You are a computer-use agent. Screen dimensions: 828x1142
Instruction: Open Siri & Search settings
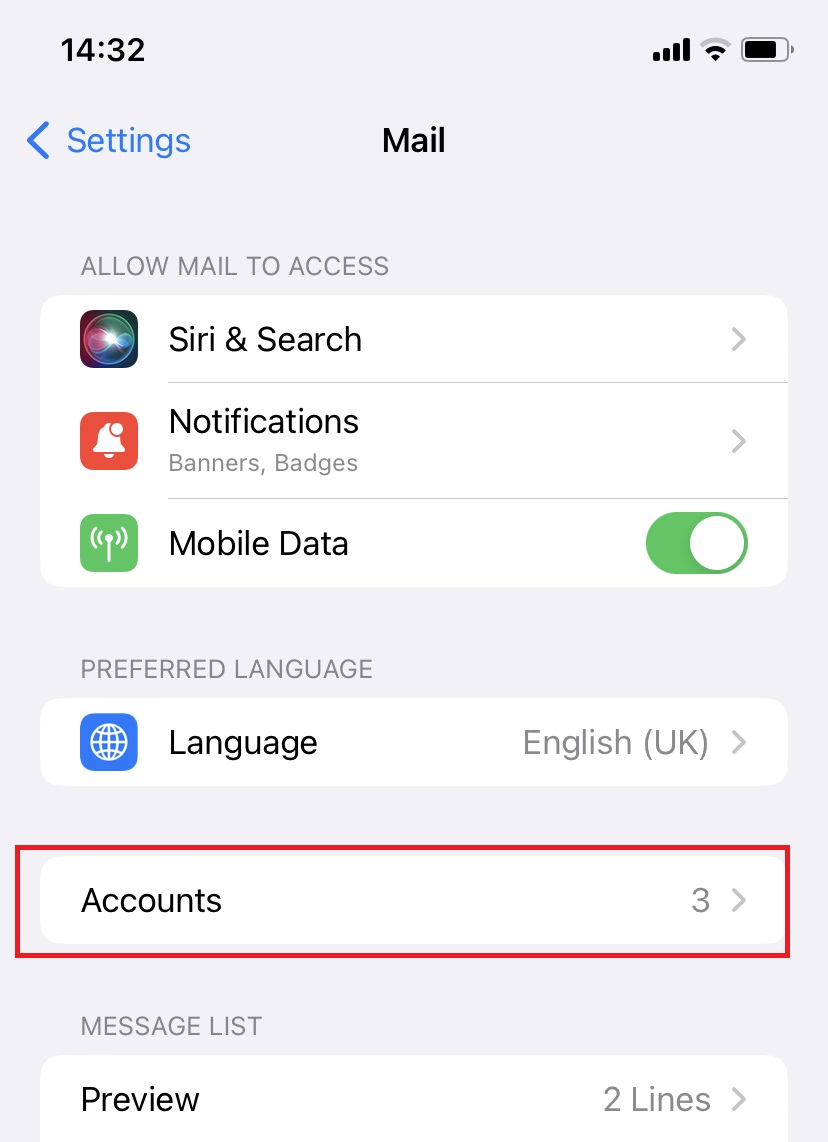[x=413, y=340]
